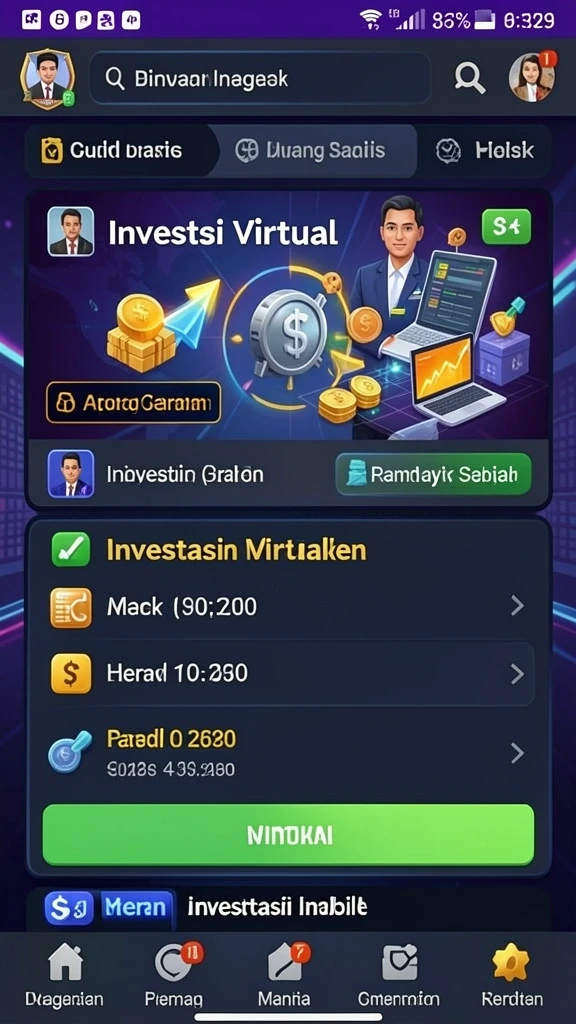Tap the Atoirg Garaiam button on banner

point(134,402)
